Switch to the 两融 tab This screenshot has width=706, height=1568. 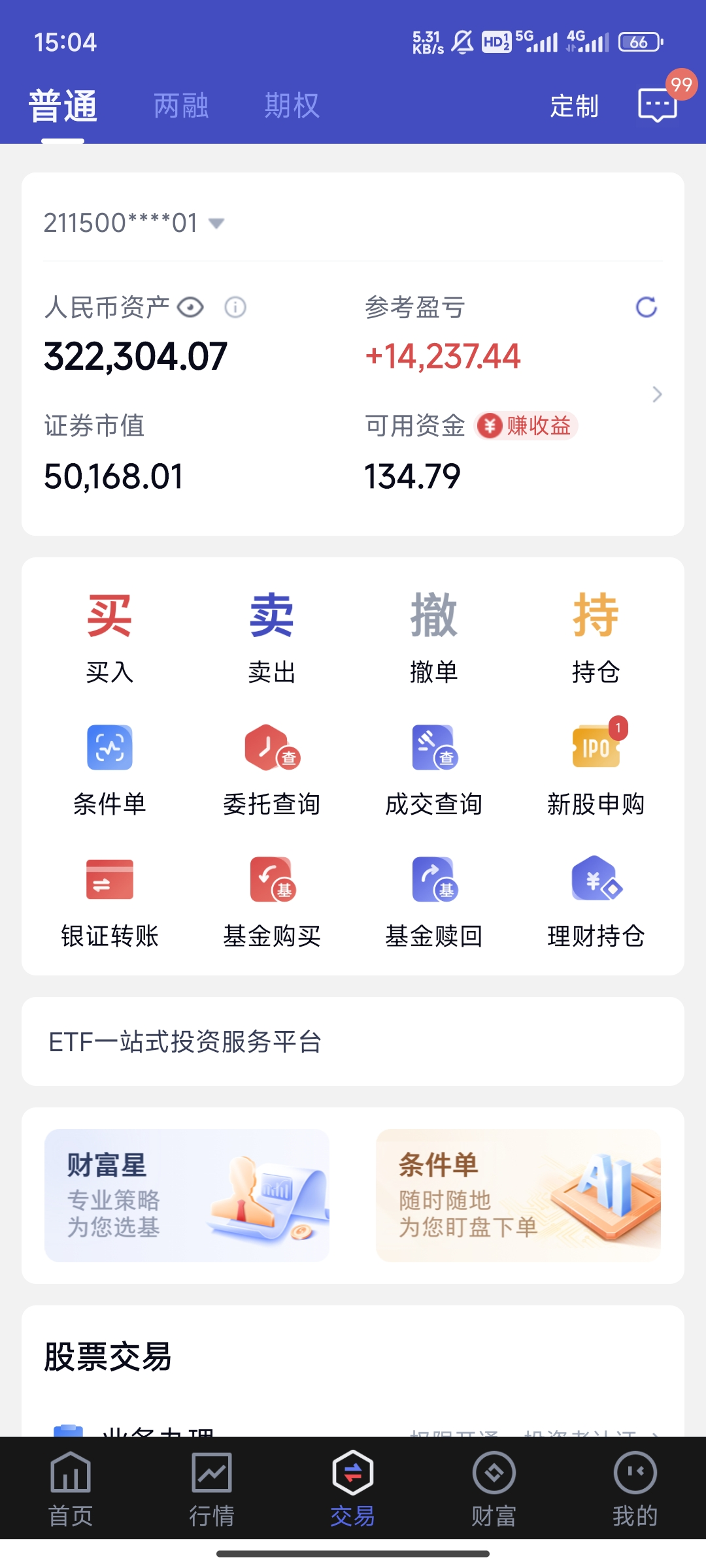(181, 106)
